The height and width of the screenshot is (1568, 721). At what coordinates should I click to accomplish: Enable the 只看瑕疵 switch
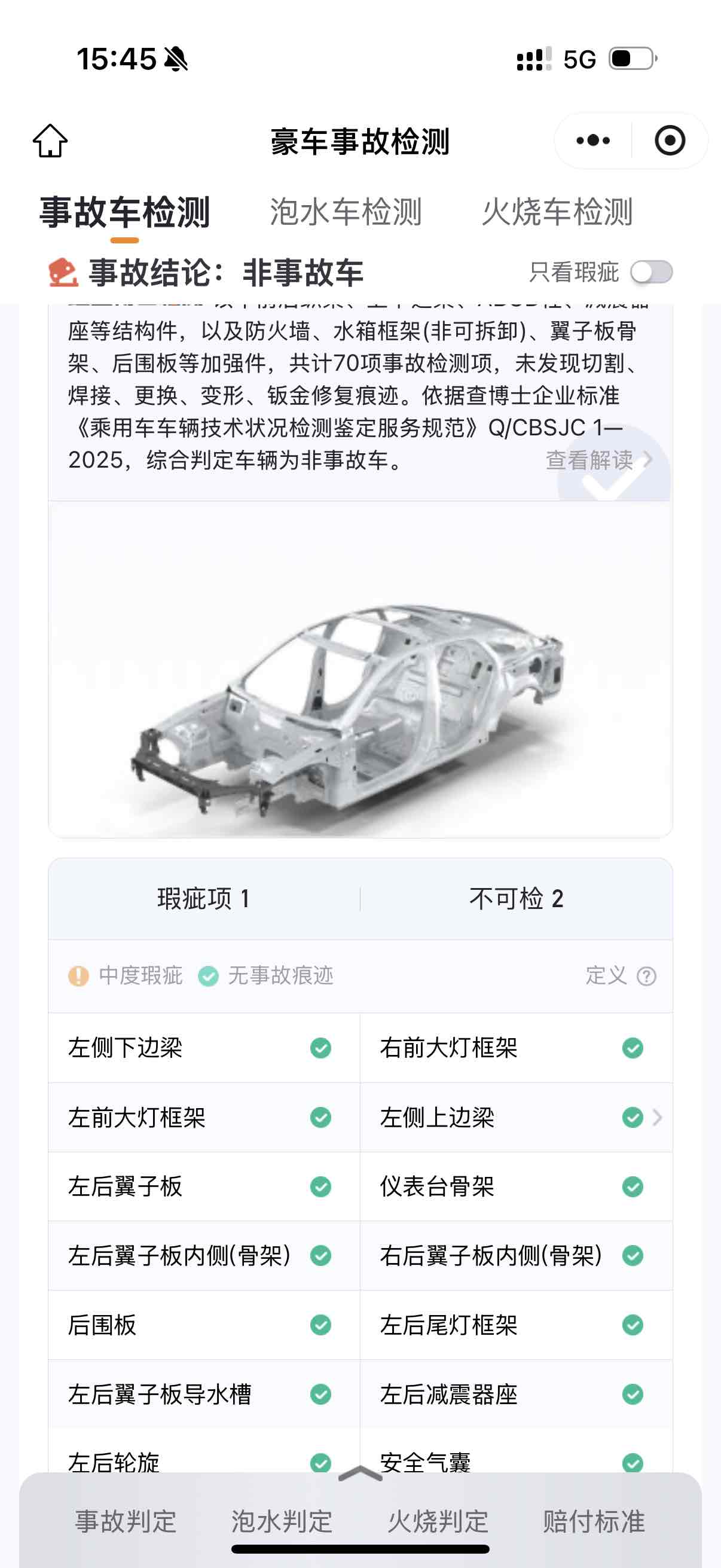[x=651, y=272]
